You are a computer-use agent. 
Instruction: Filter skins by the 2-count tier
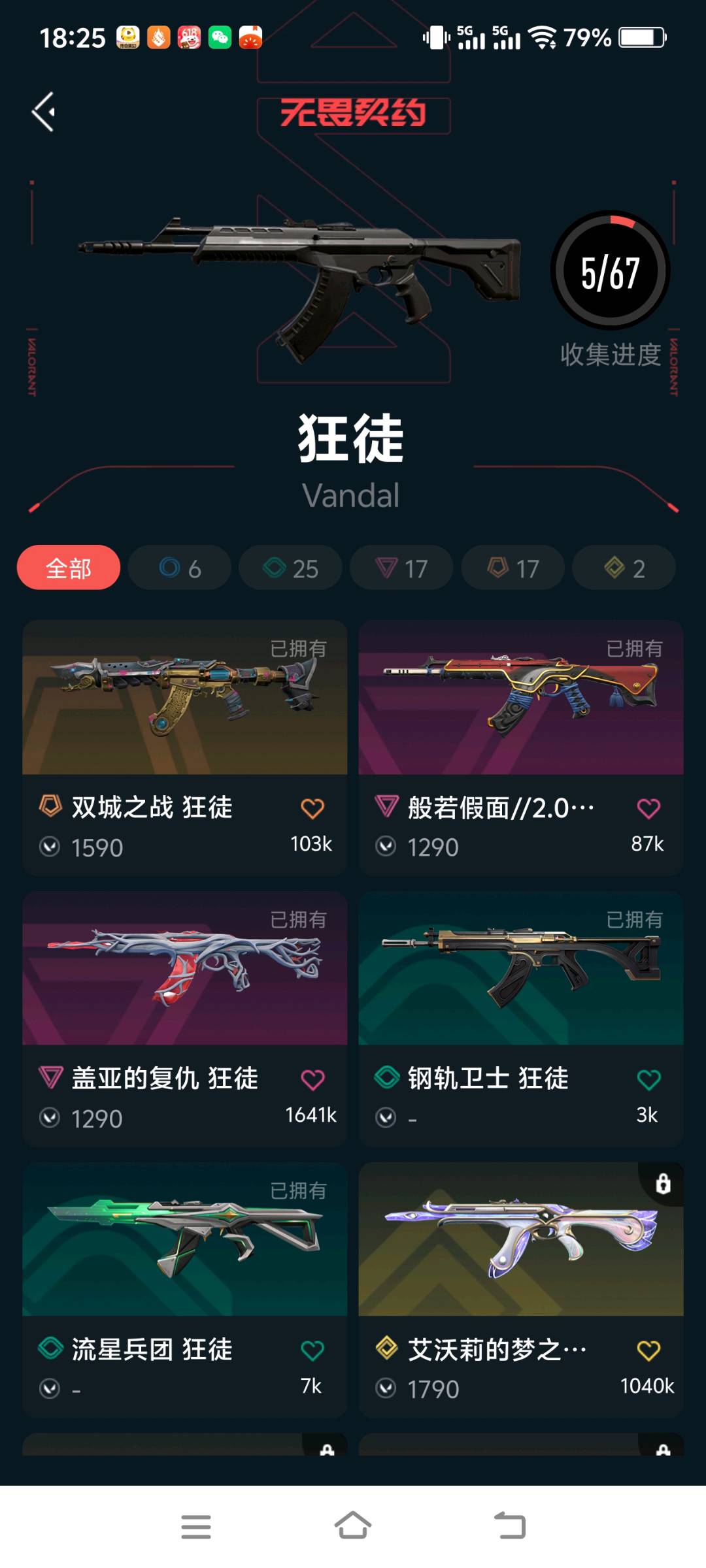pos(624,568)
